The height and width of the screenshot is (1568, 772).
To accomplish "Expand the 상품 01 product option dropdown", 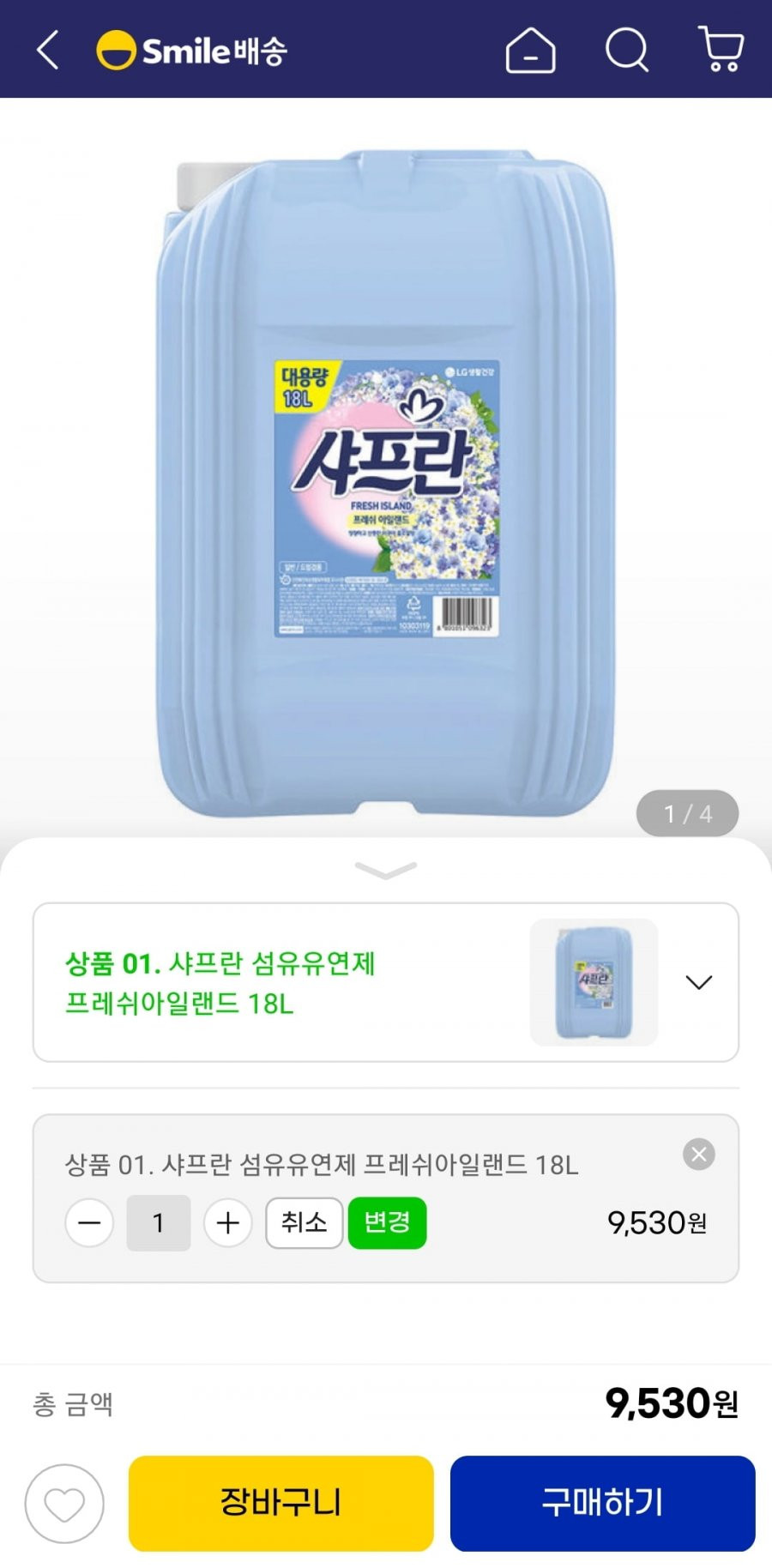I will [699, 982].
